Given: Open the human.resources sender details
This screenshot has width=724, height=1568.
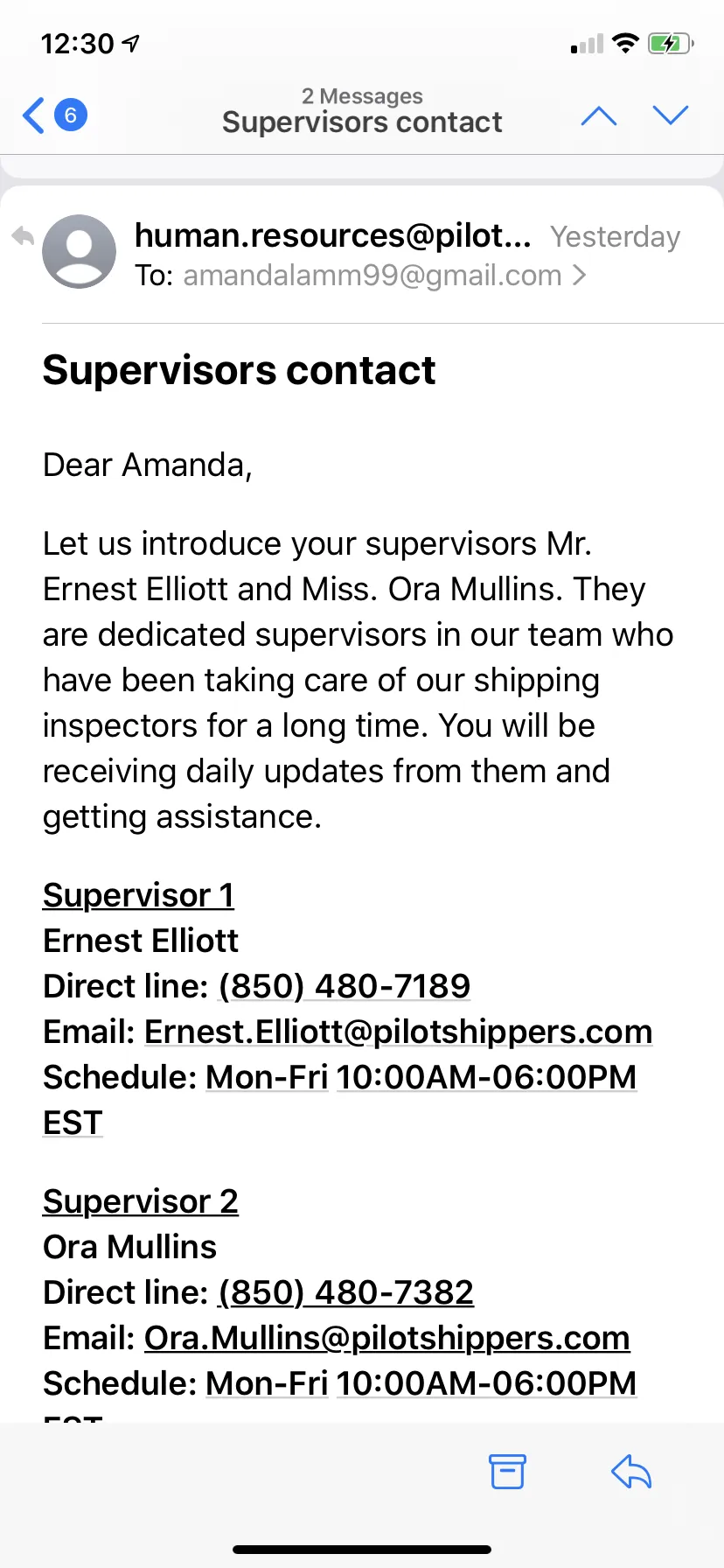Looking at the screenshot, I should pos(332,235).
